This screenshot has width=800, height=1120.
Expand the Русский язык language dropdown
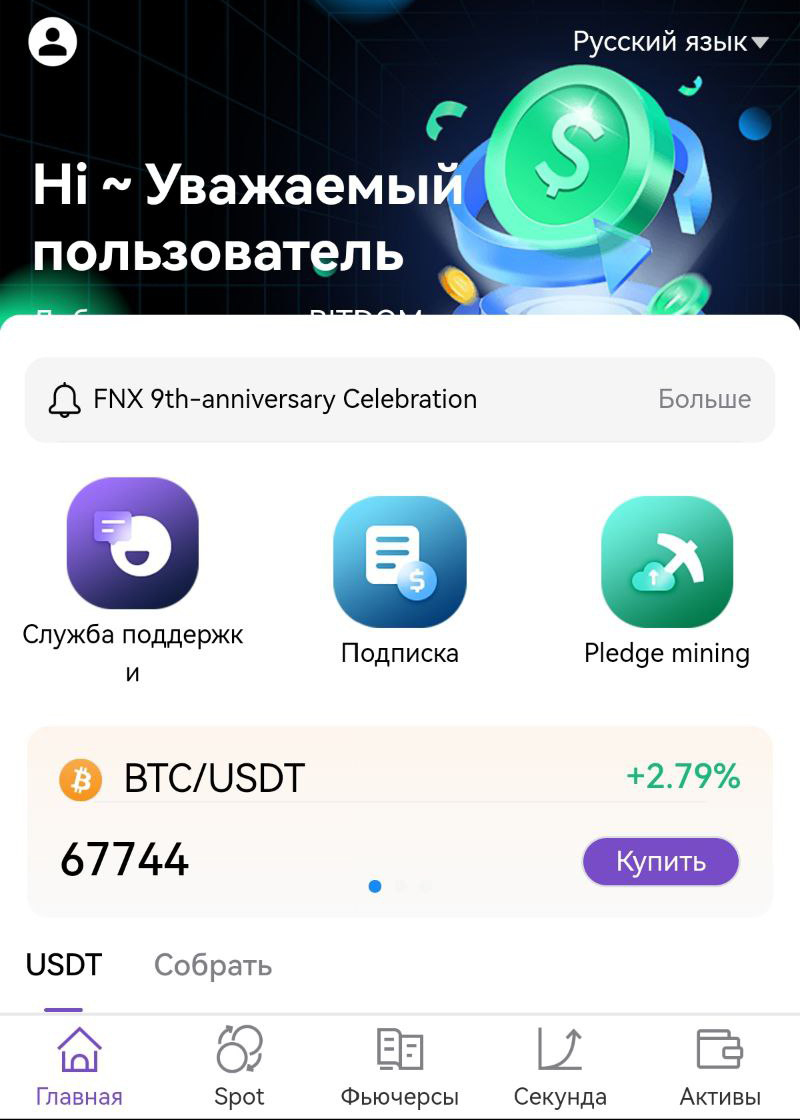click(x=670, y=42)
